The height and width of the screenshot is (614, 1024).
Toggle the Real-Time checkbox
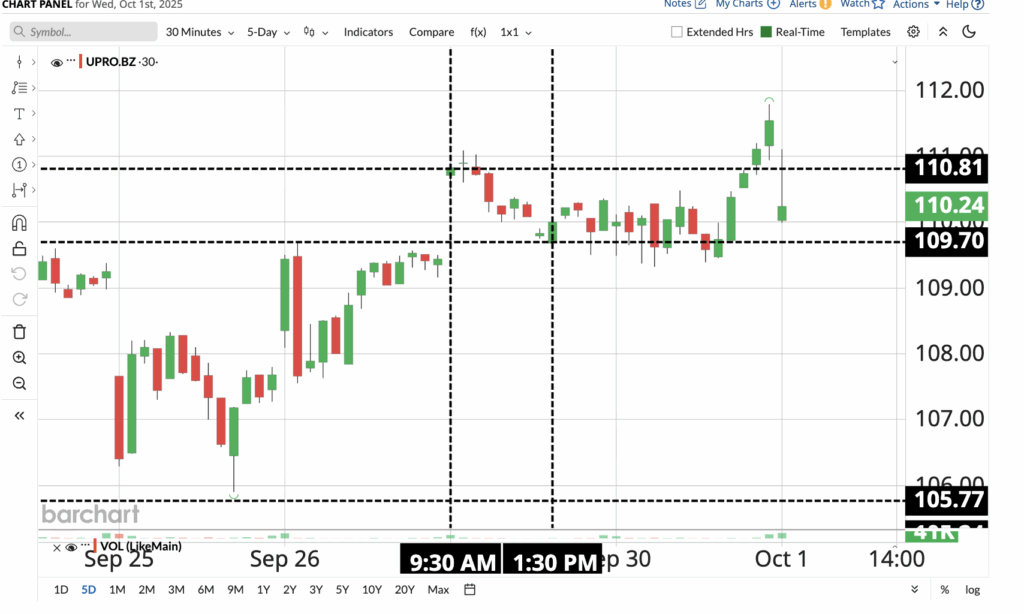click(766, 32)
